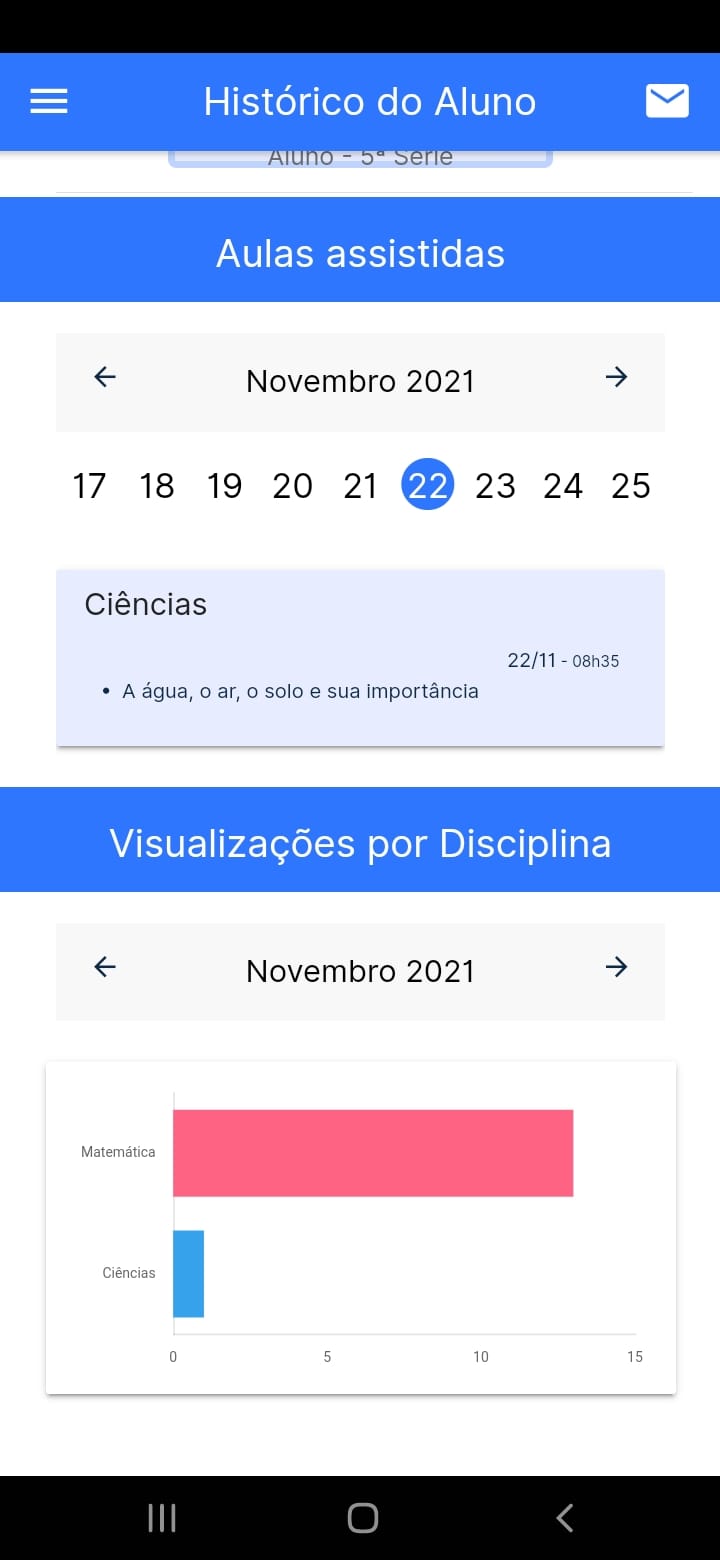Open the hamburger drawer menu
The image size is (720, 1560).
click(x=49, y=101)
